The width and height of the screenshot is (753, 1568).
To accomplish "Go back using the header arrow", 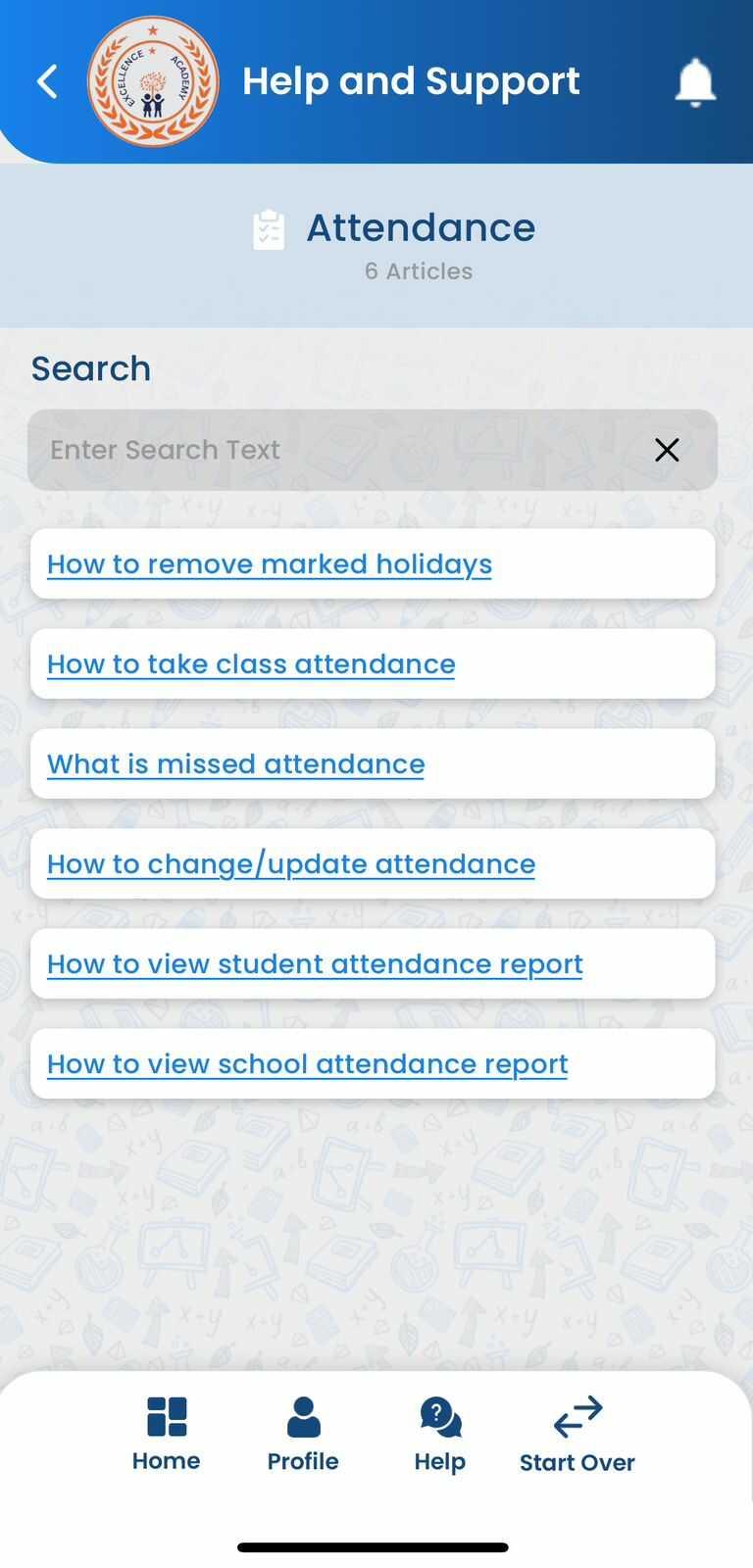I will pos(47,81).
